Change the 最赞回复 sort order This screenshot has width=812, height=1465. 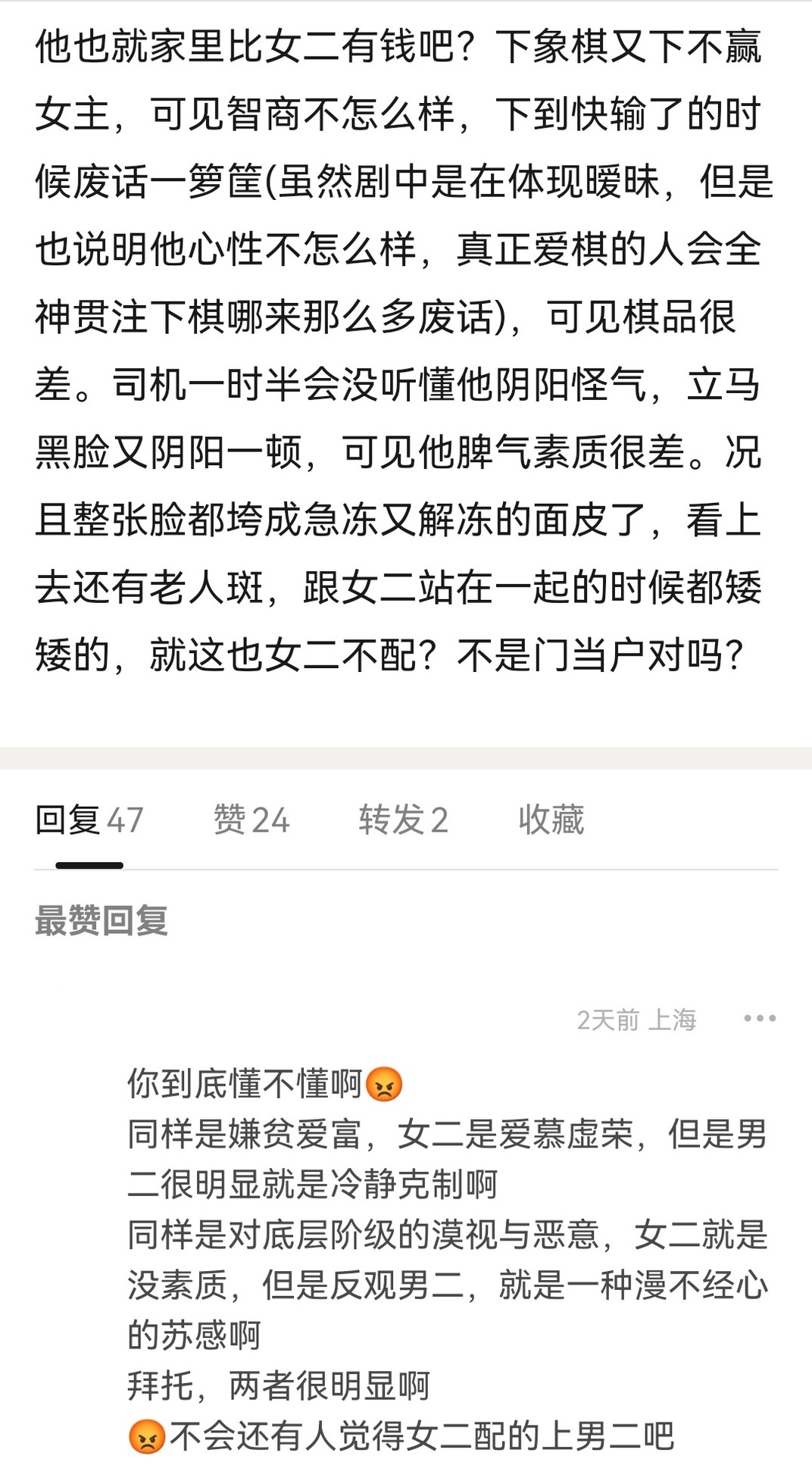click(x=101, y=921)
